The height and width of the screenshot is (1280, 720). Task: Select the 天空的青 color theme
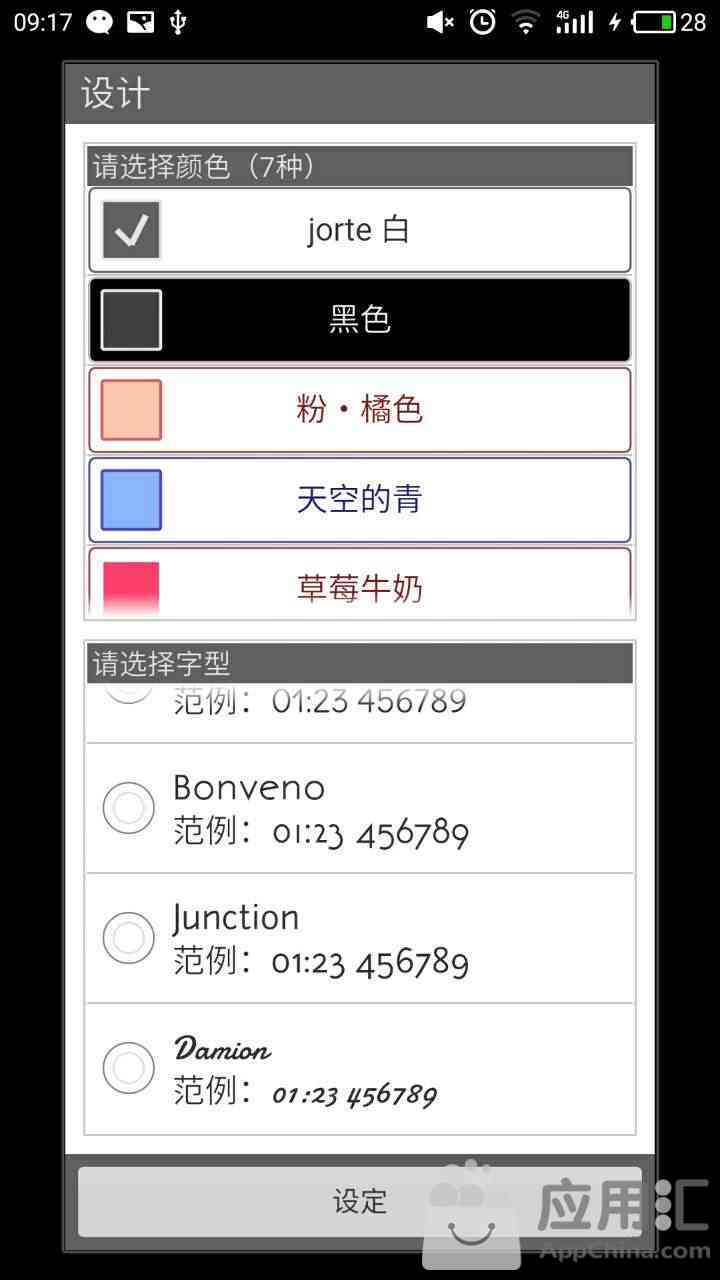click(x=359, y=499)
